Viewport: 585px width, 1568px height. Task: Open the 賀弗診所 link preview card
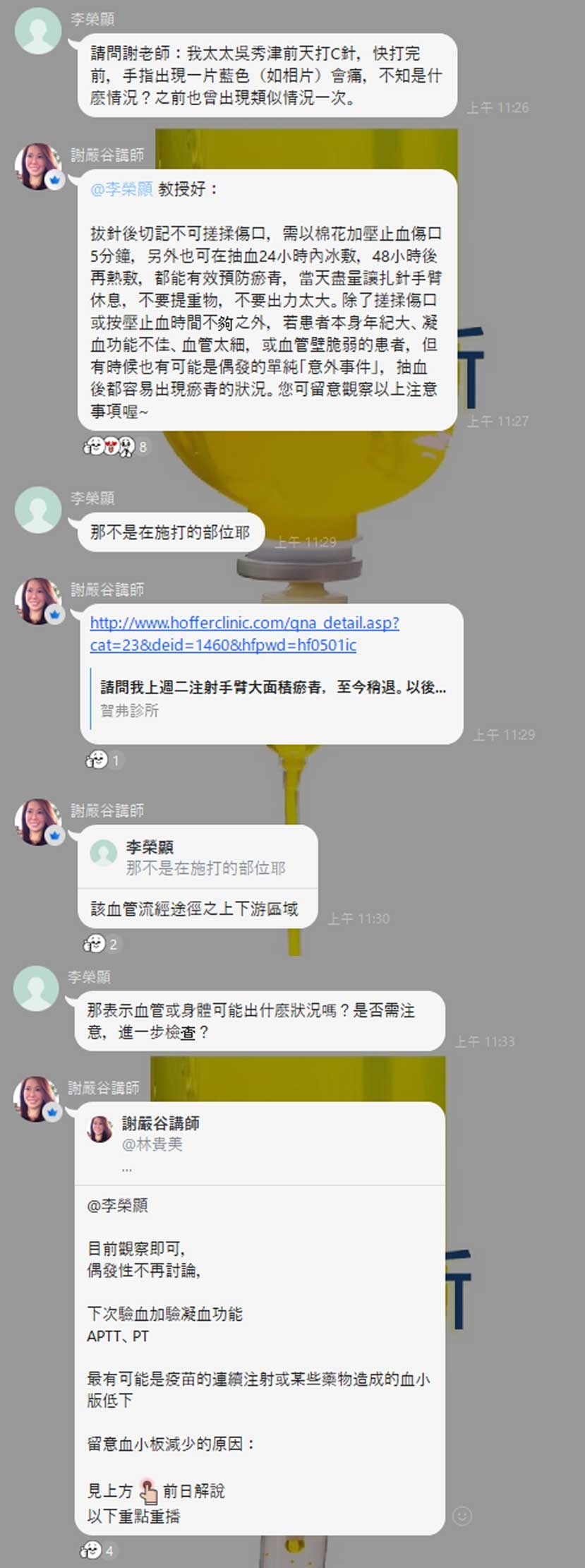pyautogui.click(x=272, y=698)
